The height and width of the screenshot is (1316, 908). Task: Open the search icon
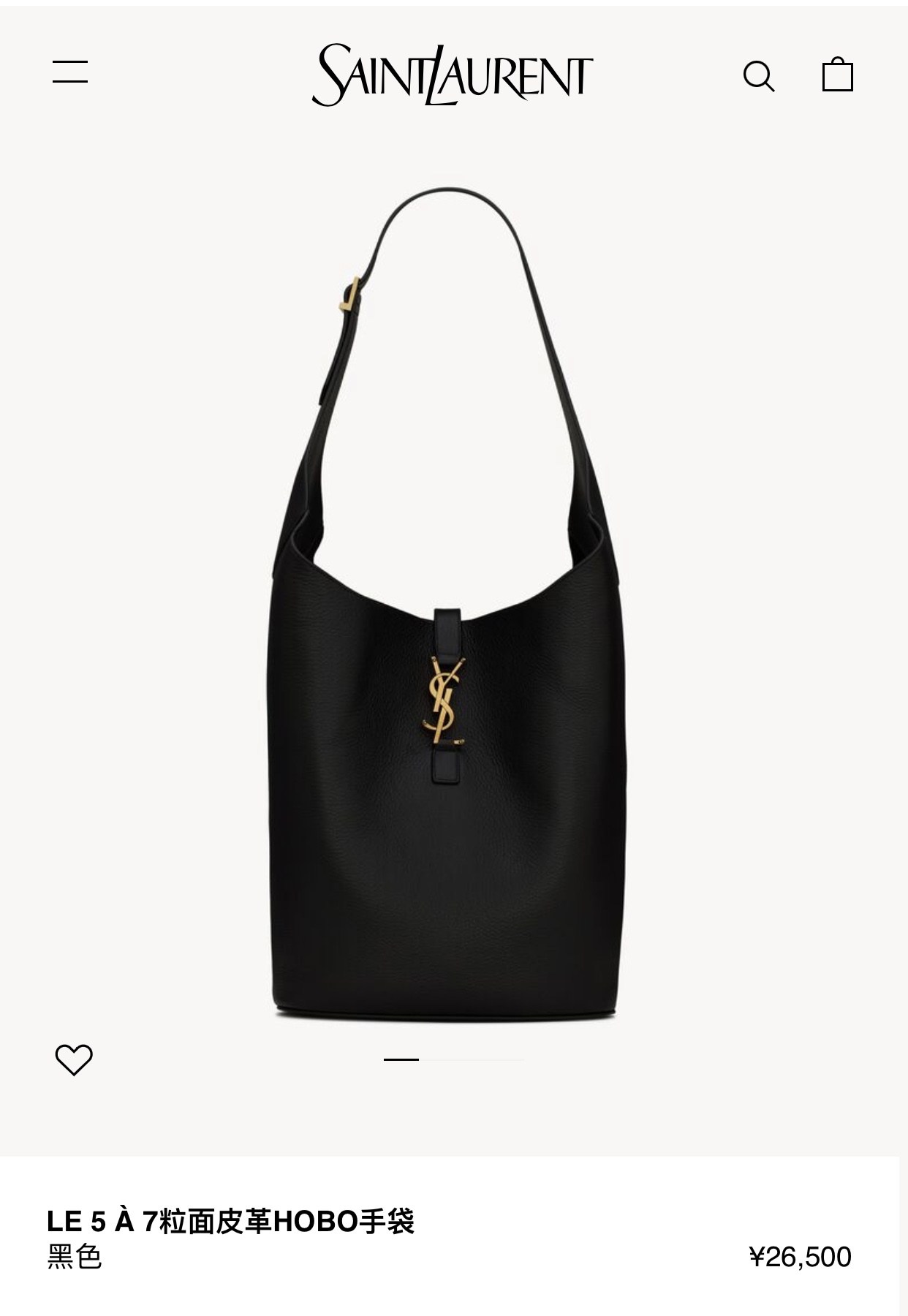coord(758,75)
